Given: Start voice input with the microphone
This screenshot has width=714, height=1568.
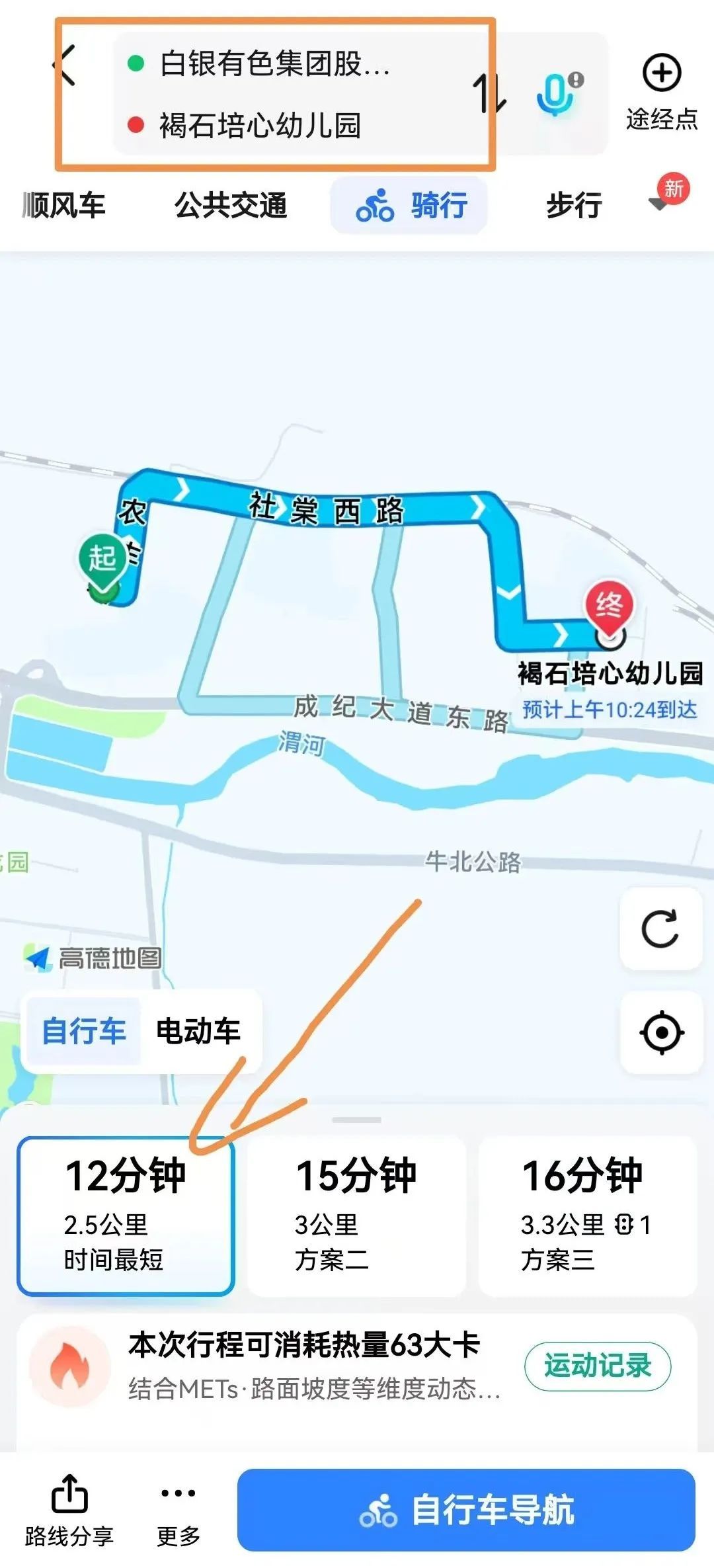Looking at the screenshot, I should (x=557, y=94).
